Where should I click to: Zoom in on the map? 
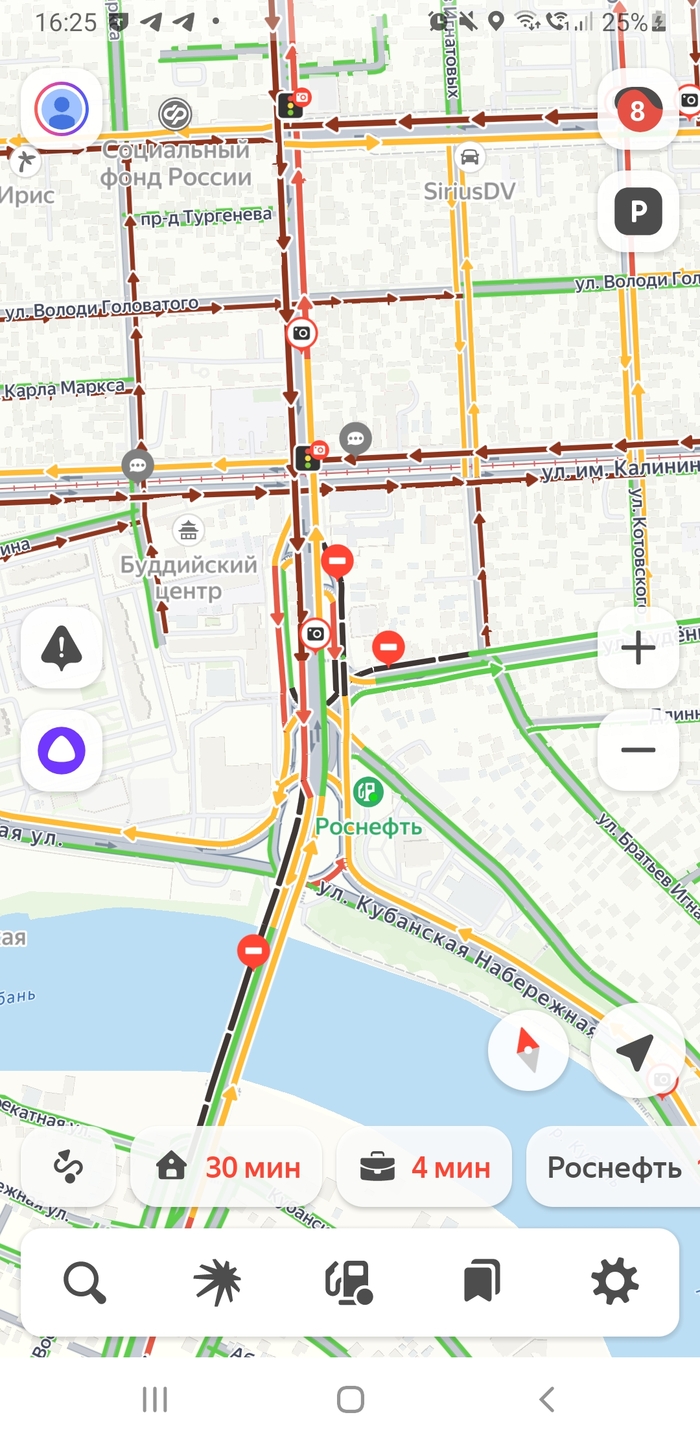637,648
